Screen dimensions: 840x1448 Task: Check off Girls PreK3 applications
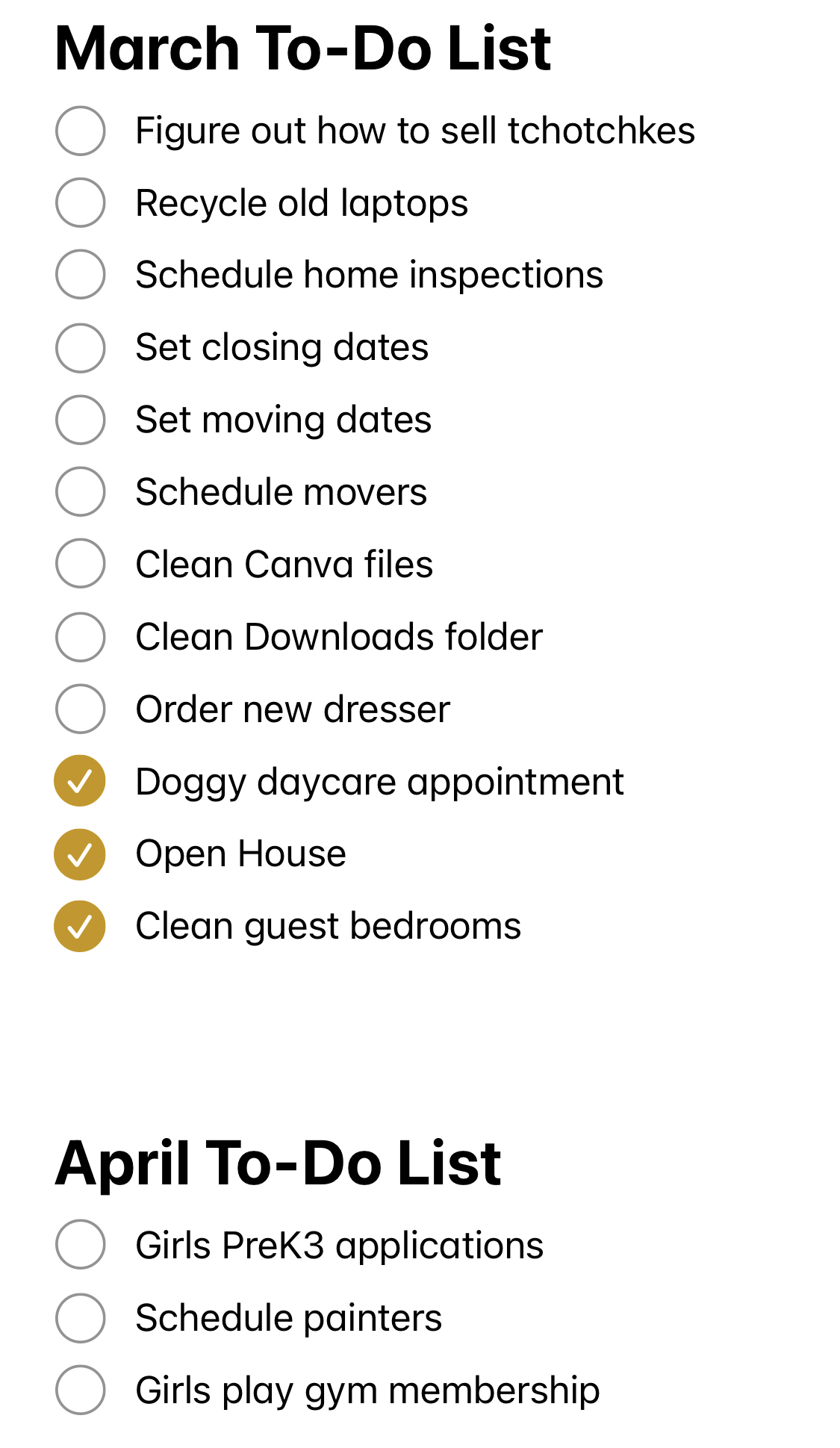80,1244
